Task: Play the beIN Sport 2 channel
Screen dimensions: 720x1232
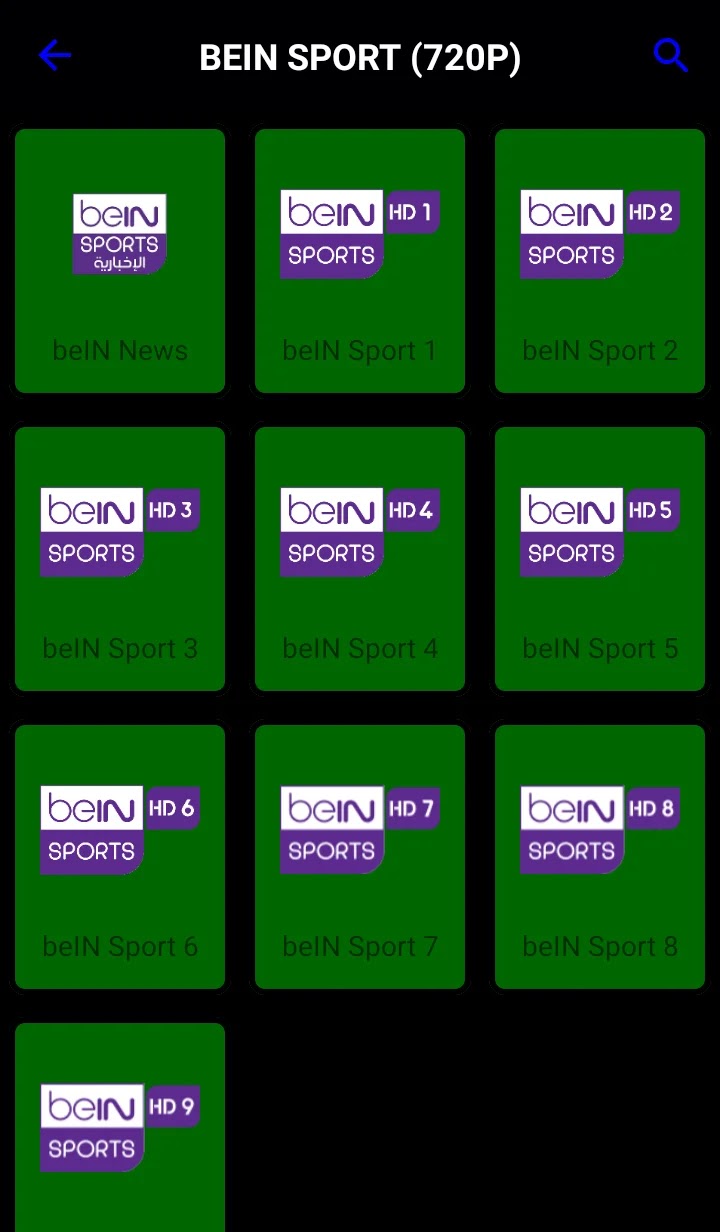Action: [x=600, y=261]
